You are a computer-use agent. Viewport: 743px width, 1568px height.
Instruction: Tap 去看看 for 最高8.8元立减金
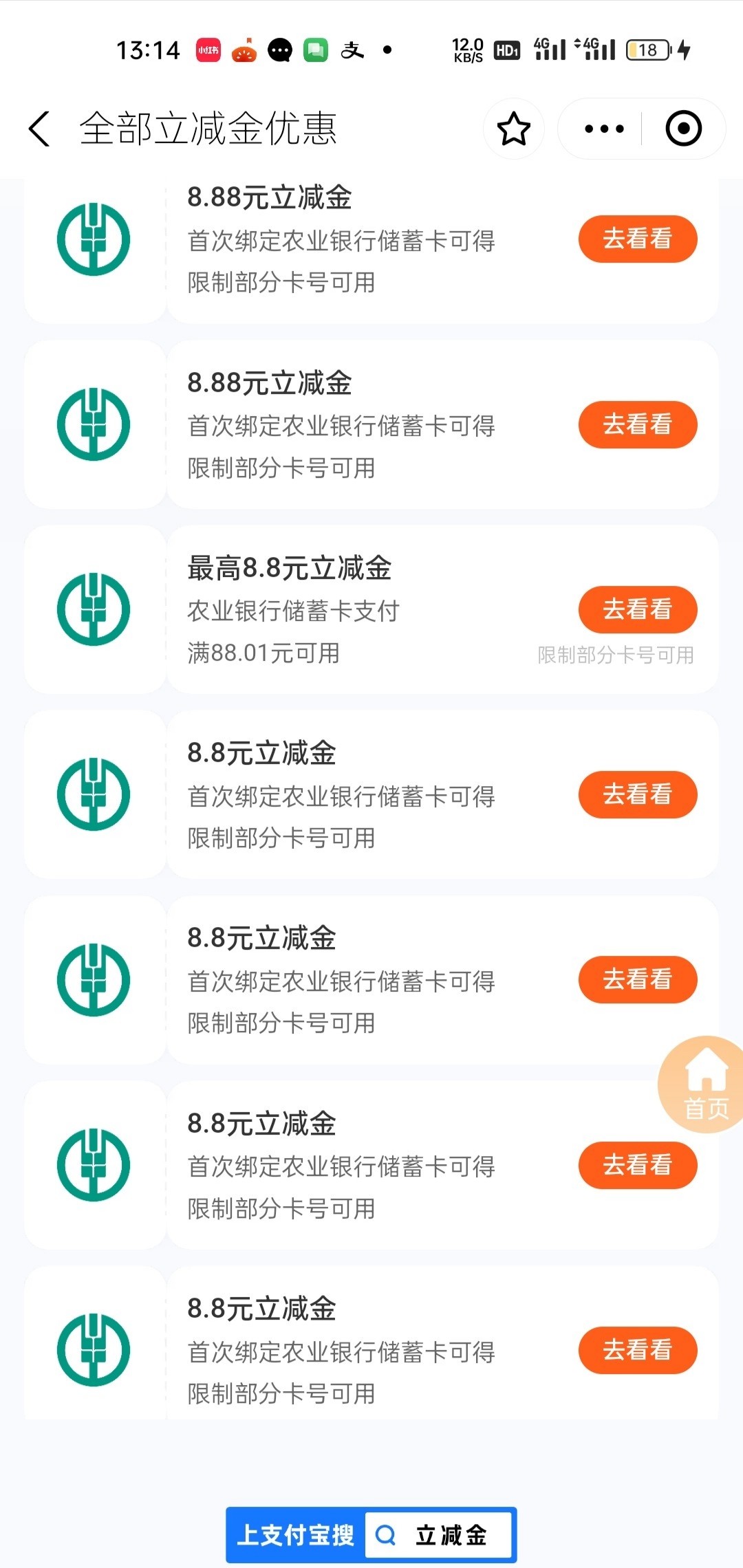click(x=637, y=609)
